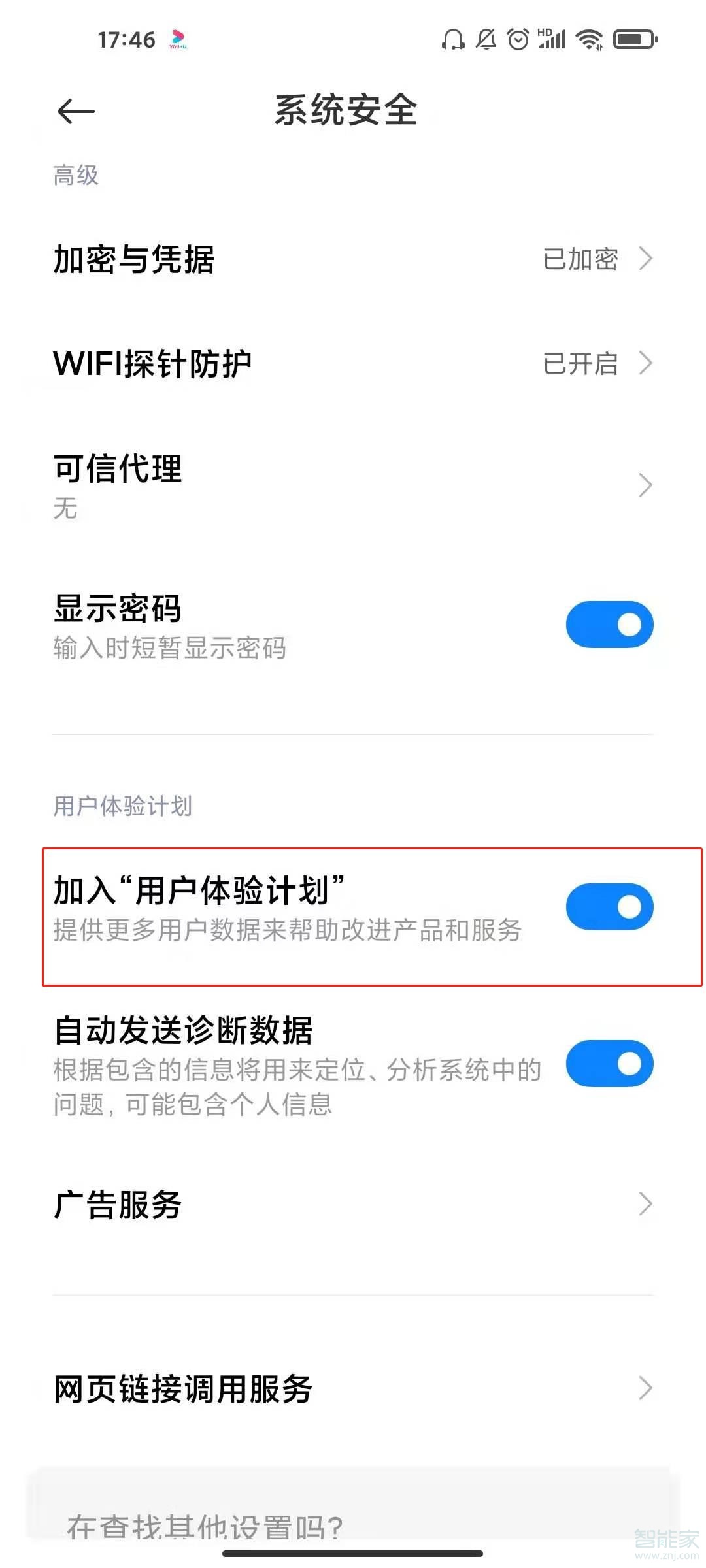Image resolution: width=706 pixels, height=1568 pixels.
Task: Tap the alarm clock status icon
Action: pyautogui.click(x=518, y=40)
